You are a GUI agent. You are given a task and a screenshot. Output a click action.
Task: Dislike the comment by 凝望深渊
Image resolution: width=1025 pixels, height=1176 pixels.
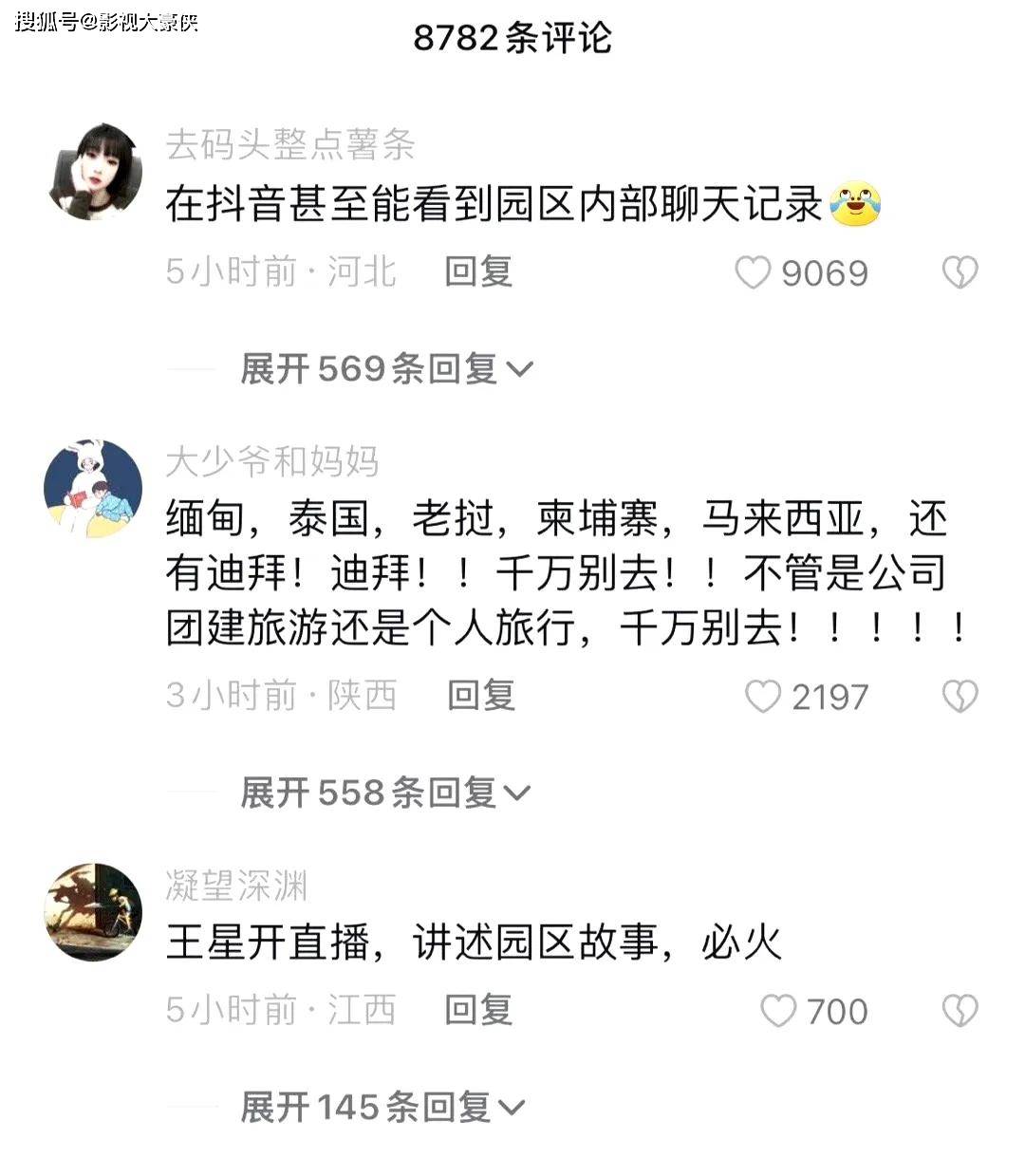[960, 1011]
